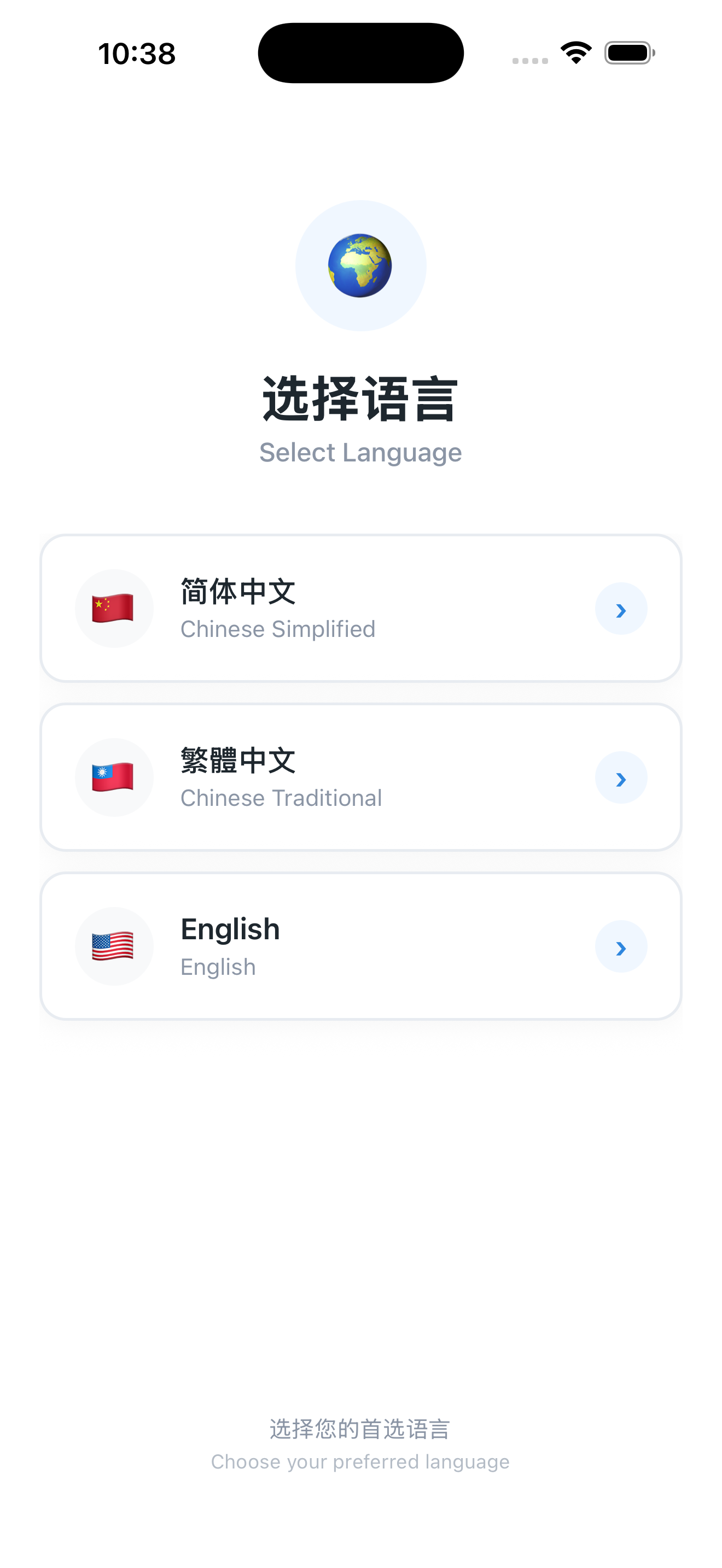Click the Chinese Simplified subtitle text

(278, 629)
